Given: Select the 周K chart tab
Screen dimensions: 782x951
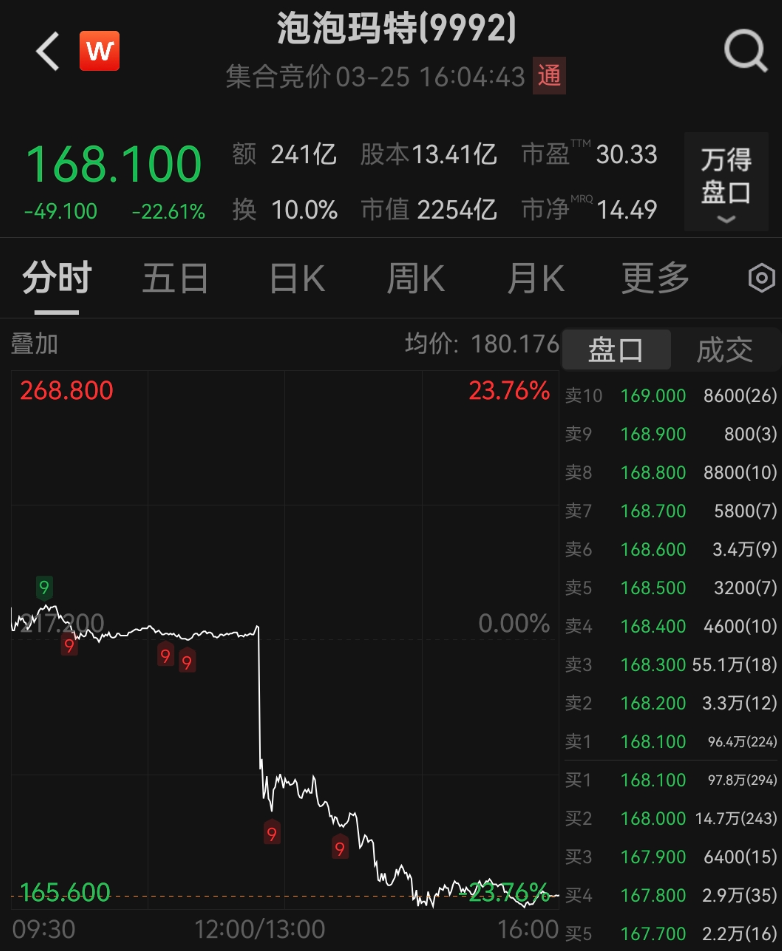Looking at the screenshot, I should coord(416,279).
